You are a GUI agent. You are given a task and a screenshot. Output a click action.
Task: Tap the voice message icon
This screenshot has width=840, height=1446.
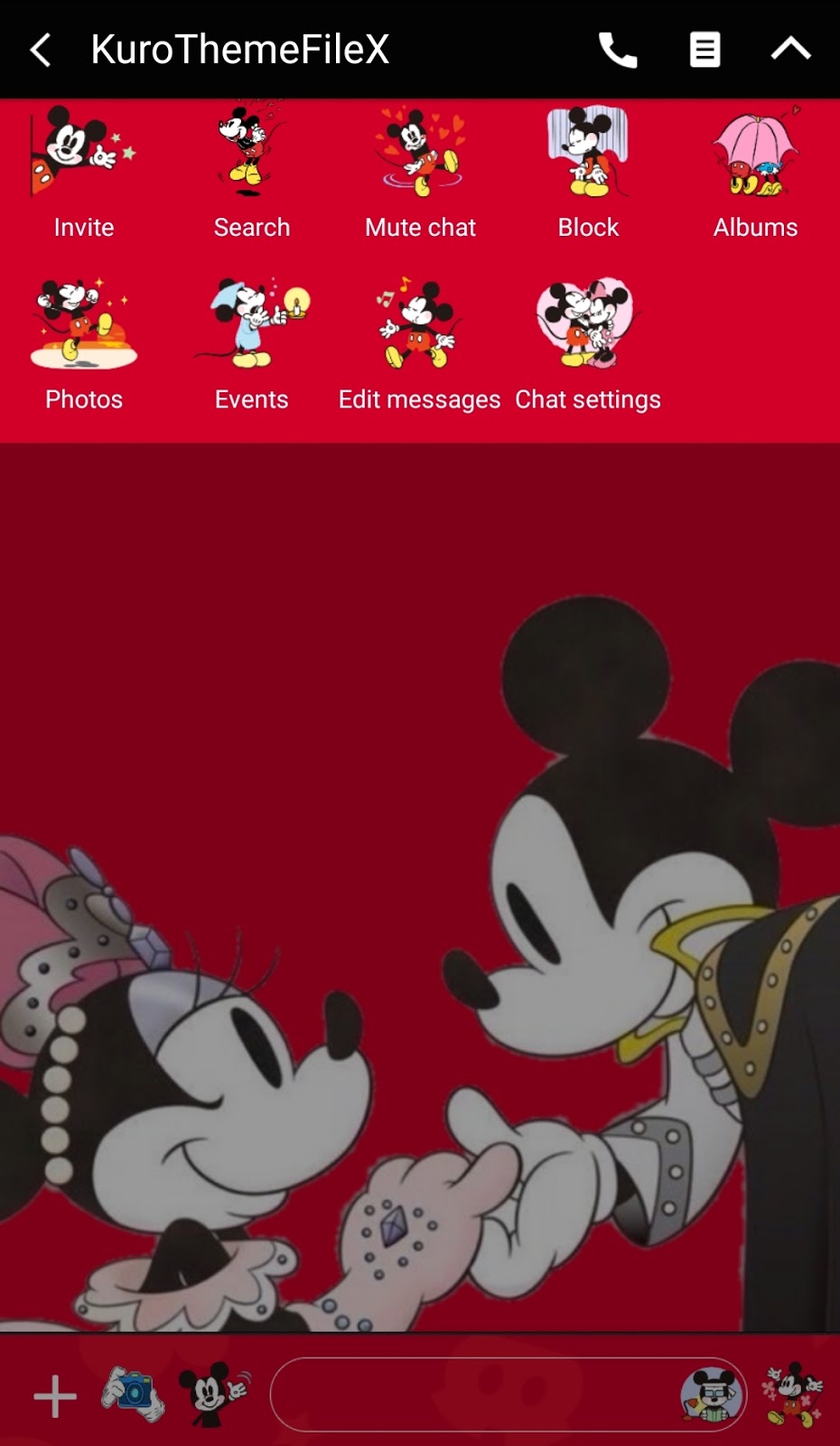pyautogui.click(x=792, y=1394)
